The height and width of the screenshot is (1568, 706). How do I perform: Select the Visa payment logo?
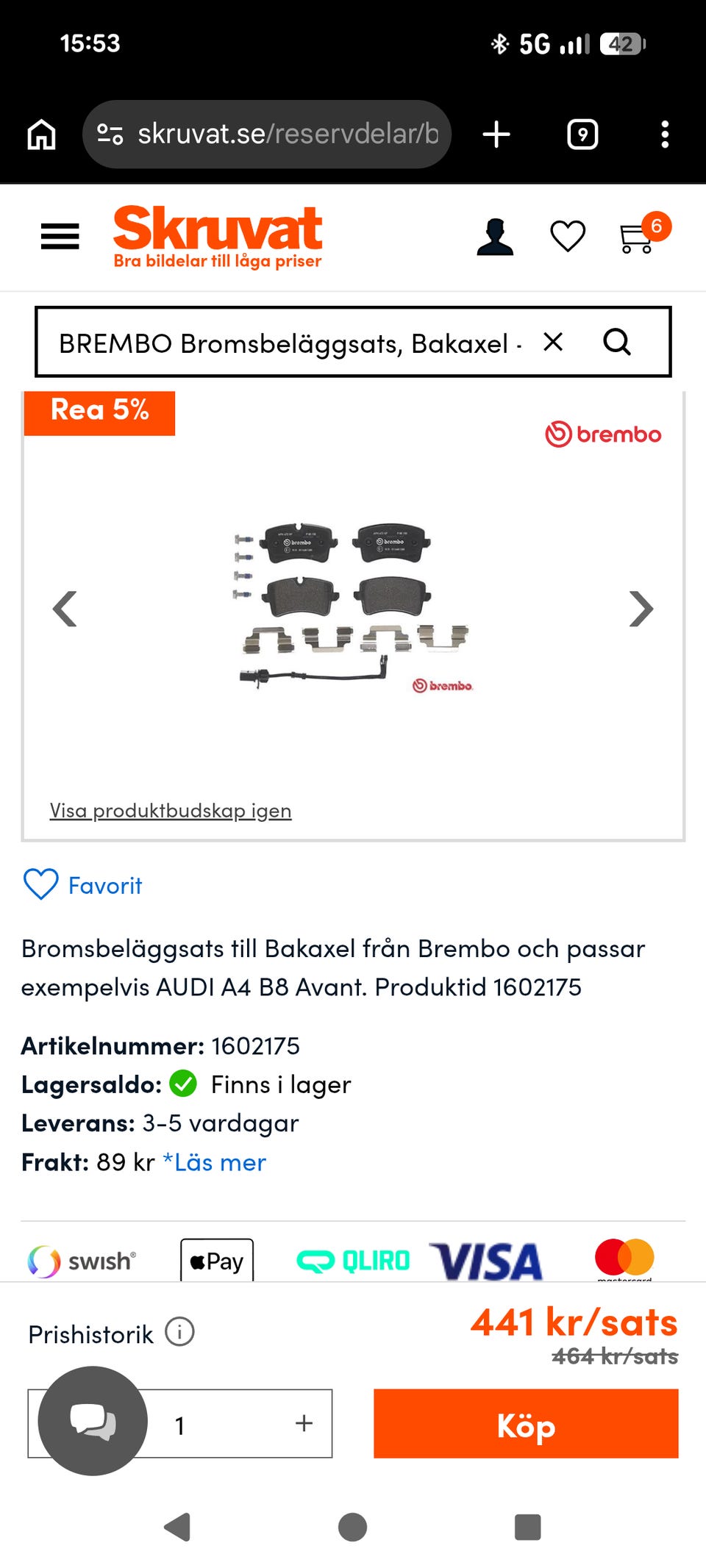tap(488, 1259)
